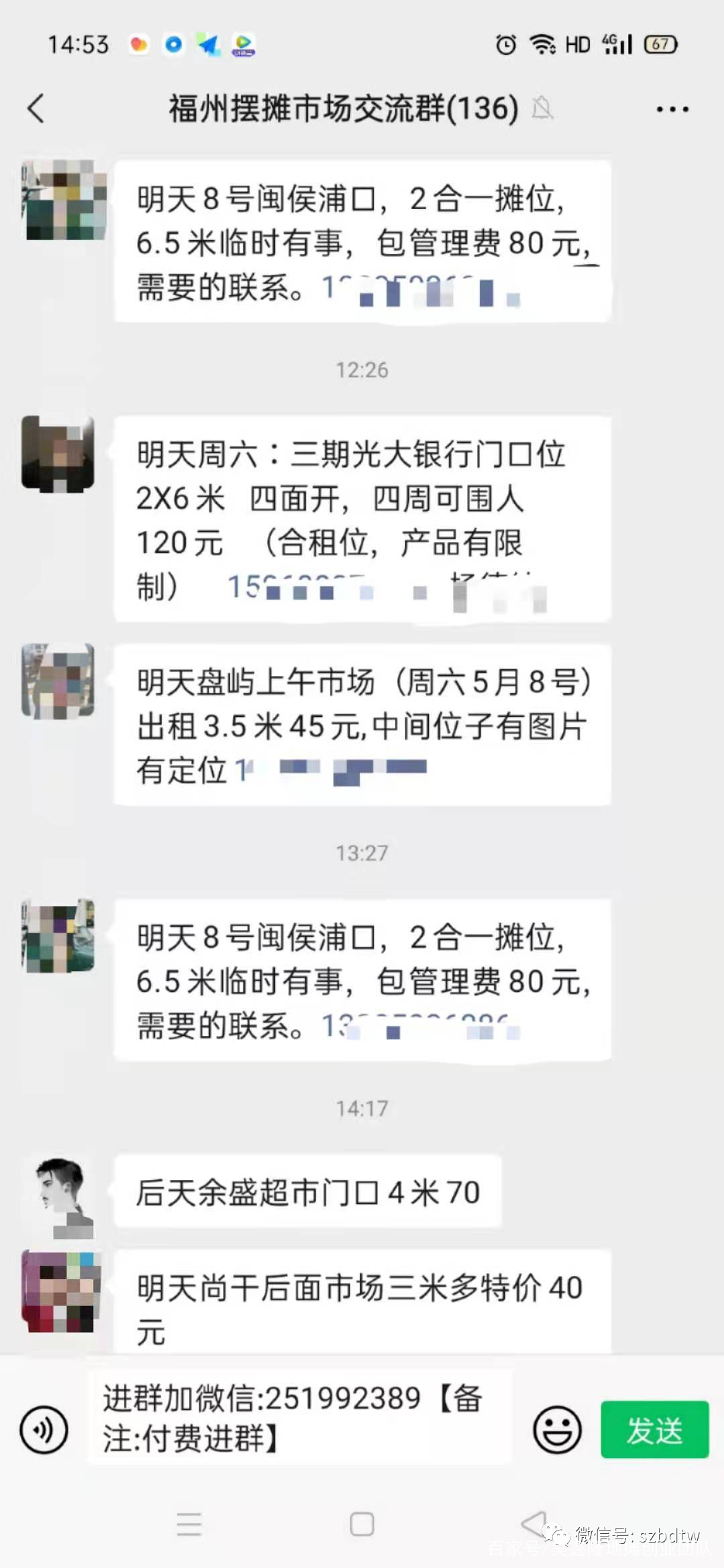
Task: Tap the system home button
Action: [x=362, y=1524]
